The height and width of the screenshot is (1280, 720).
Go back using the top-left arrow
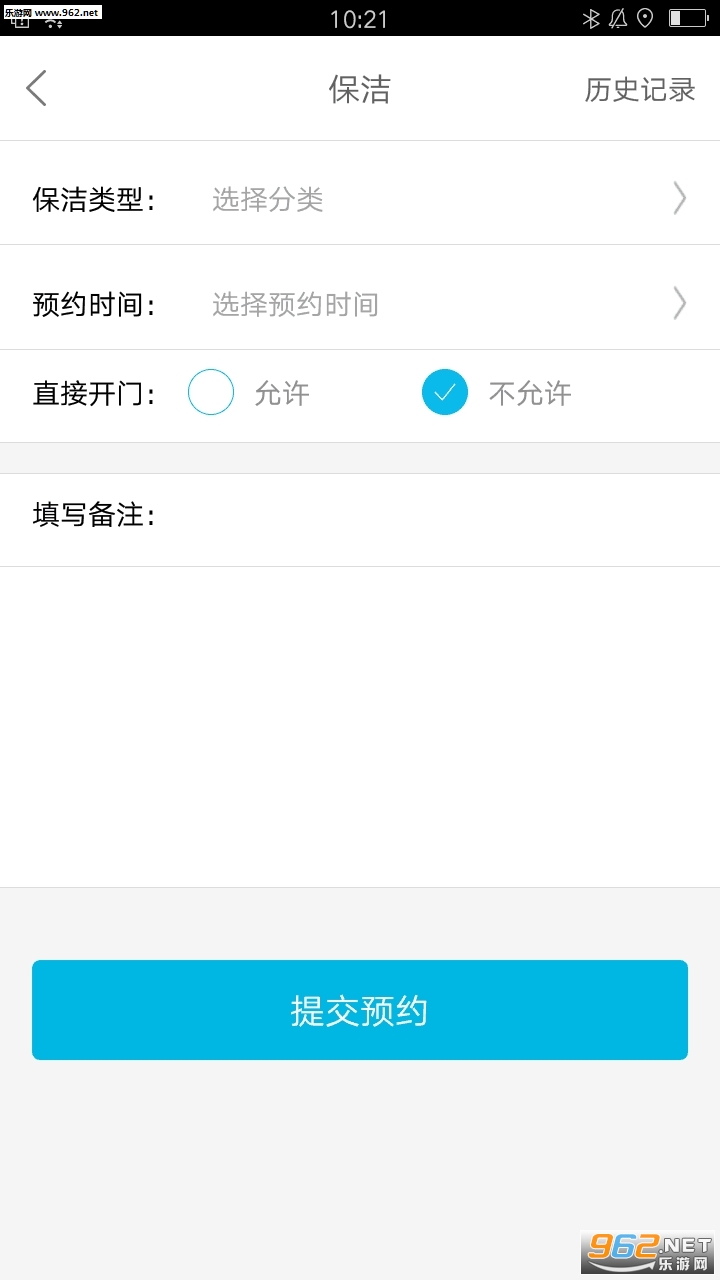click(37, 89)
